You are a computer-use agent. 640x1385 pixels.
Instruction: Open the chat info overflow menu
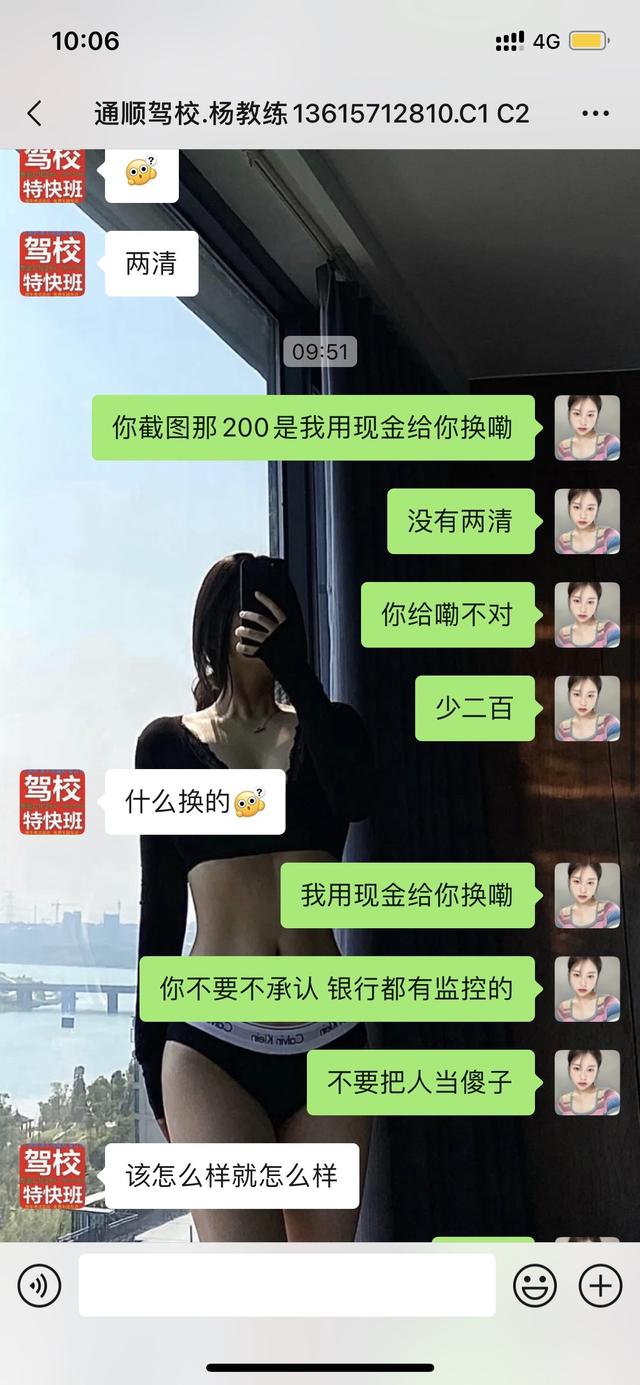tap(595, 113)
